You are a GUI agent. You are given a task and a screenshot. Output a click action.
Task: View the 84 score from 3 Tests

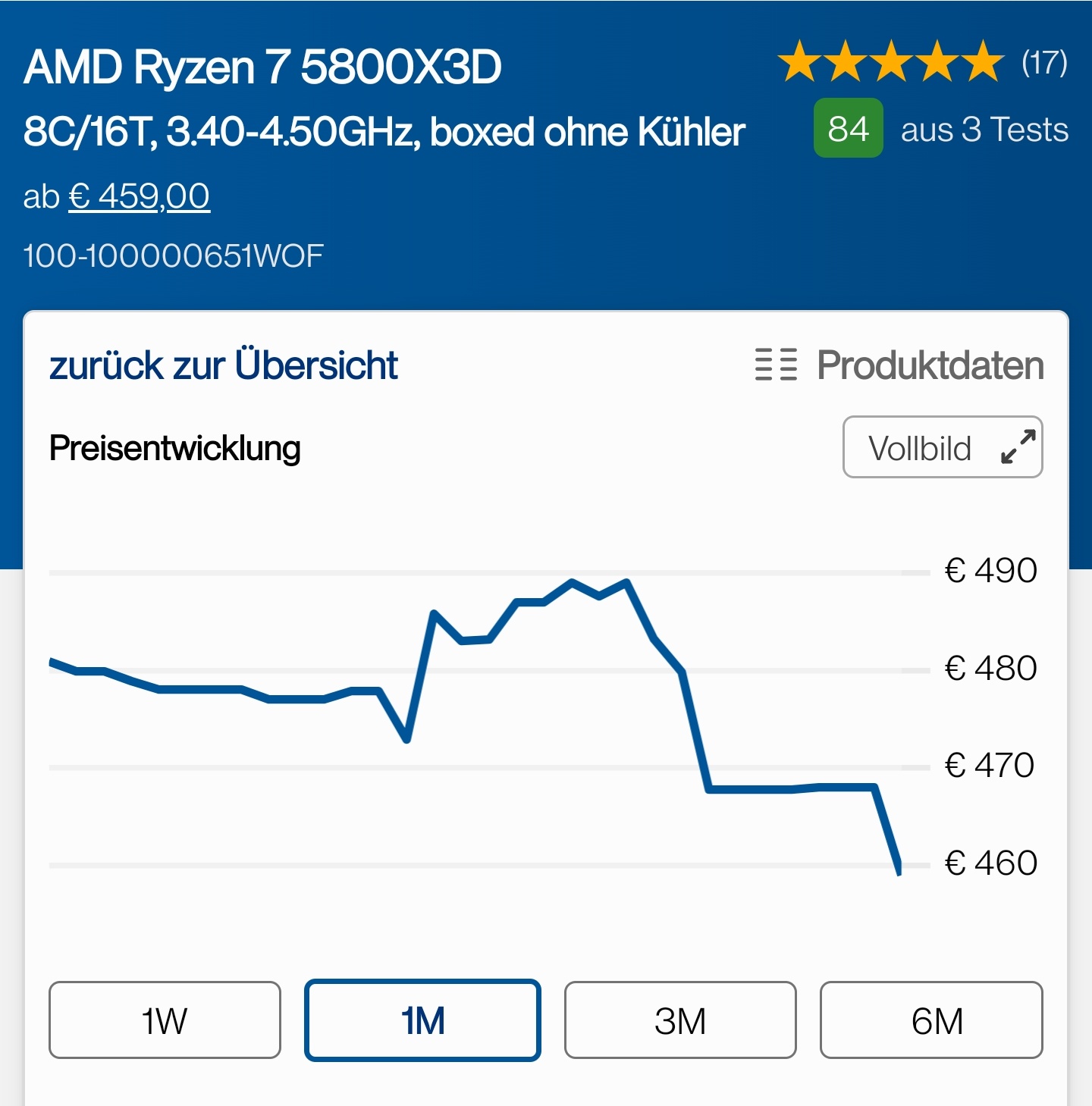(849, 129)
